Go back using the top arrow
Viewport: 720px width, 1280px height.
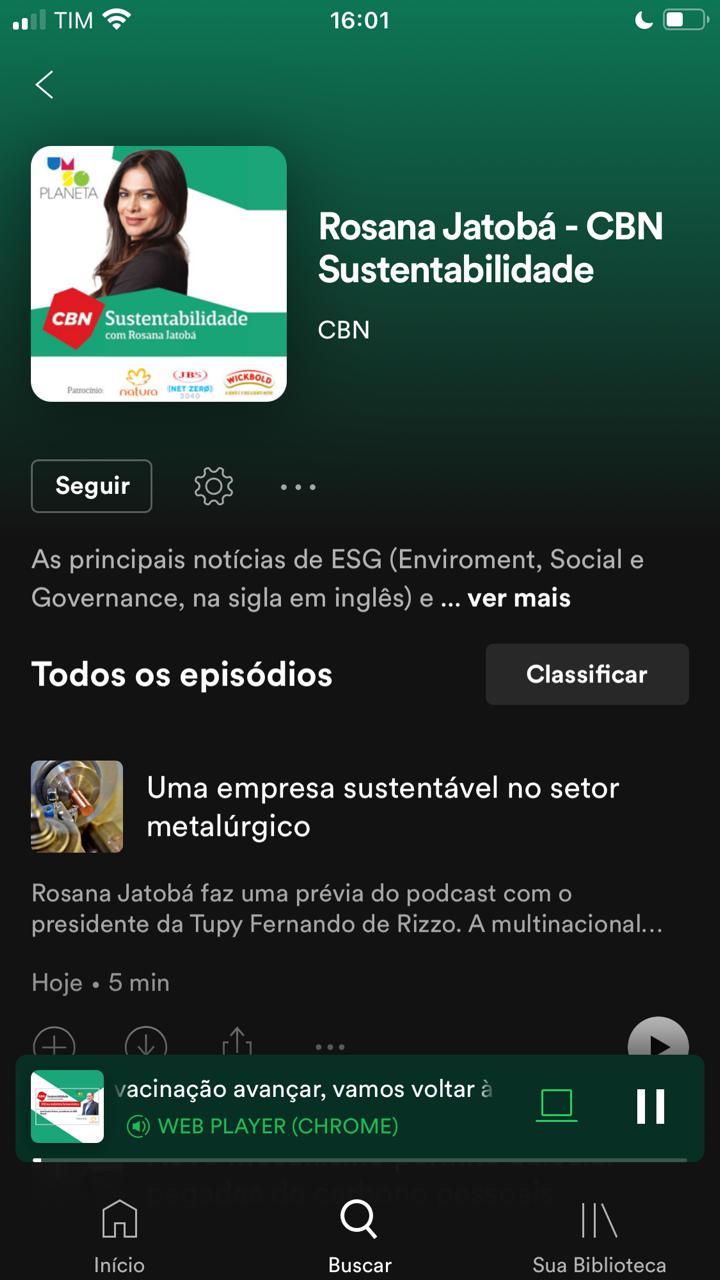pyautogui.click(x=44, y=85)
